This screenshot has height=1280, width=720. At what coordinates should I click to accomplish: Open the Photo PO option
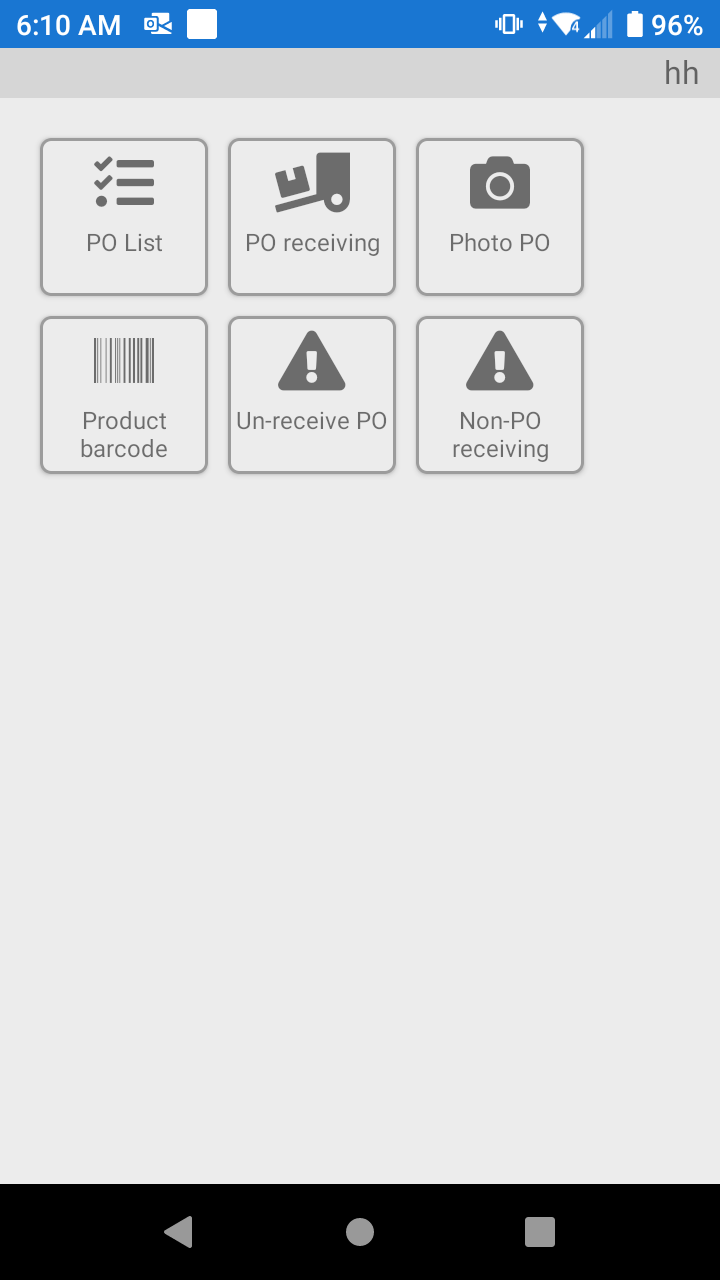(500, 217)
